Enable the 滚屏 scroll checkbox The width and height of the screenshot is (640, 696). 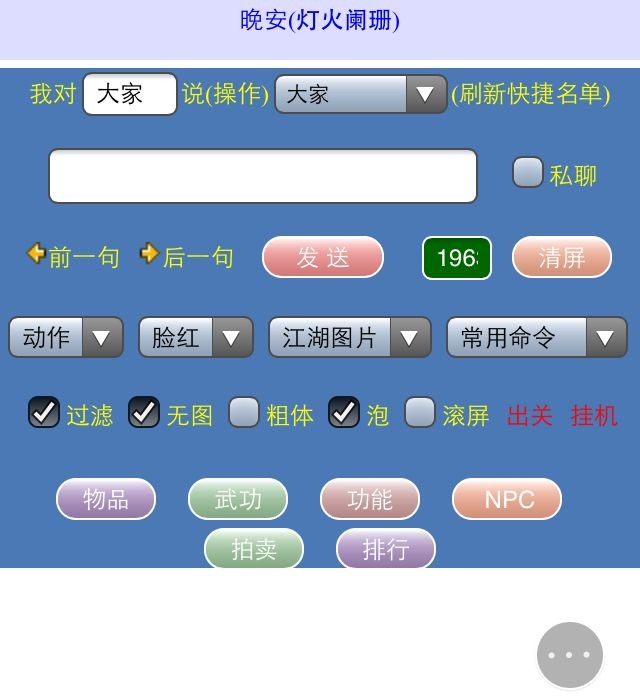pos(420,412)
